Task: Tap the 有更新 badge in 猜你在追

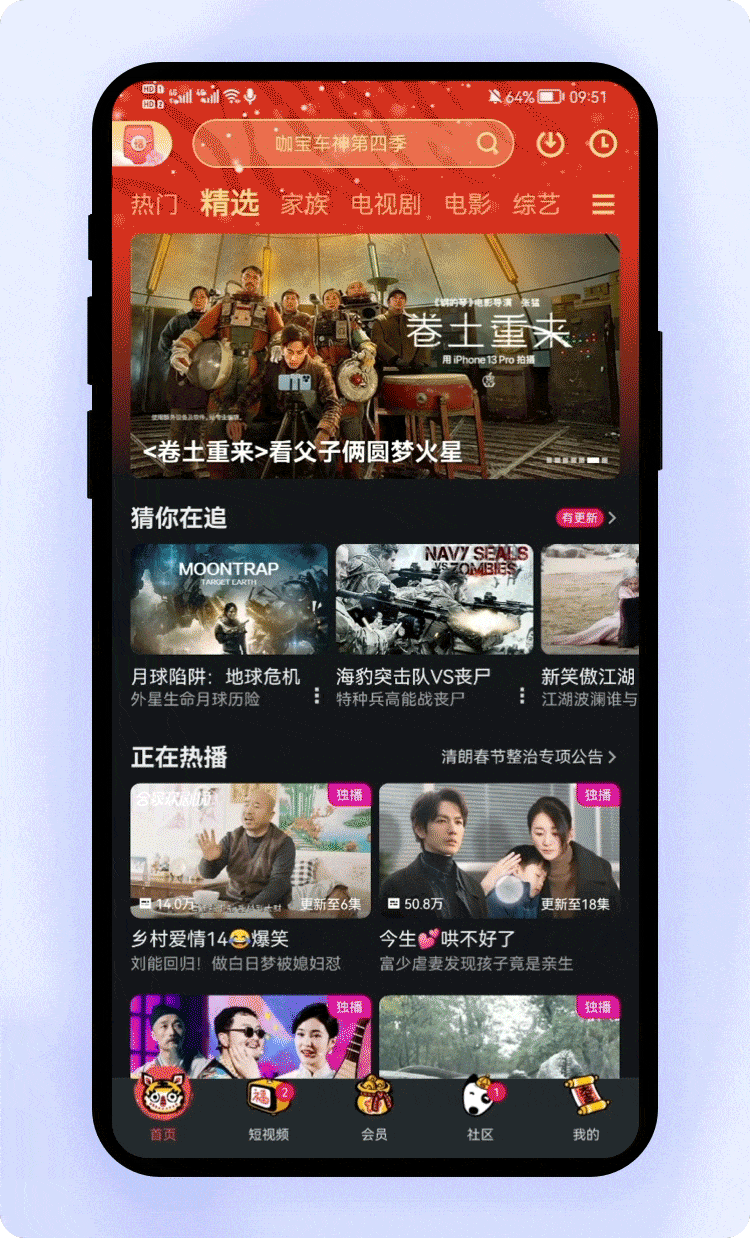Action: click(x=580, y=518)
